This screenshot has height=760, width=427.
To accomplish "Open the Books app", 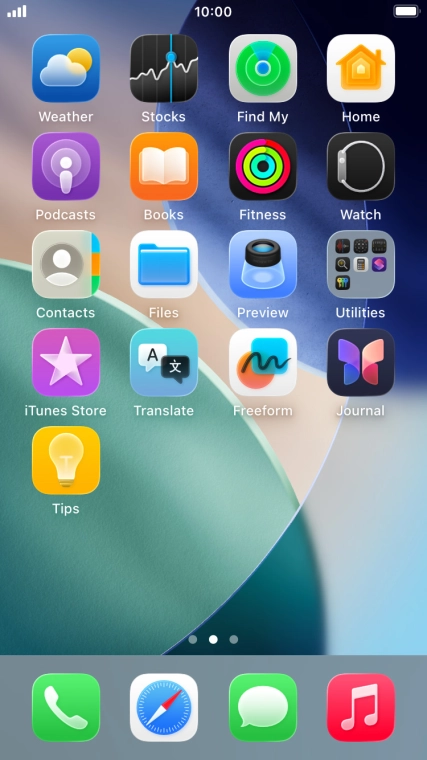I will pos(164,166).
